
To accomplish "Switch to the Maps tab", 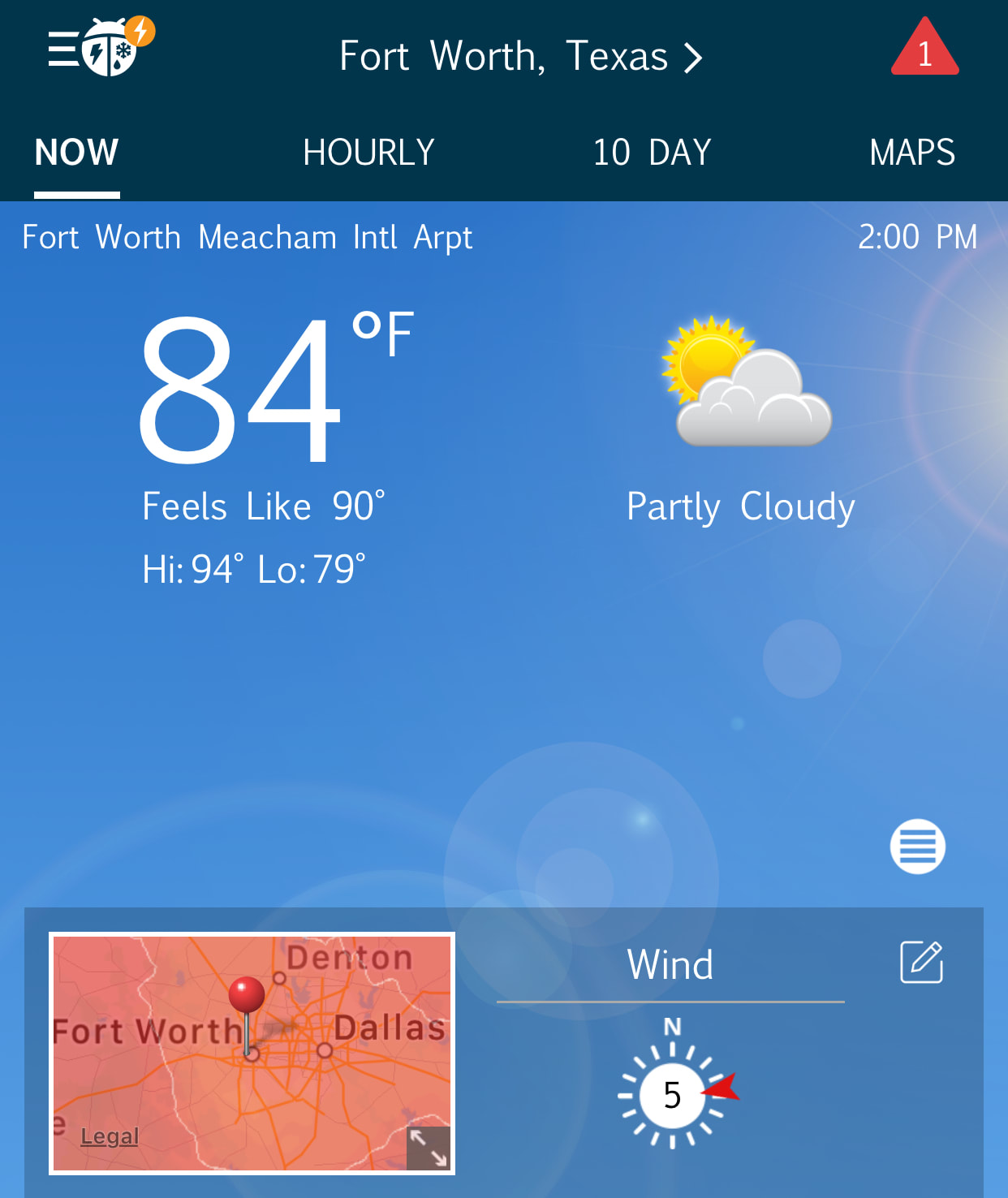I will pyautogui.click(x=911, y=153).
